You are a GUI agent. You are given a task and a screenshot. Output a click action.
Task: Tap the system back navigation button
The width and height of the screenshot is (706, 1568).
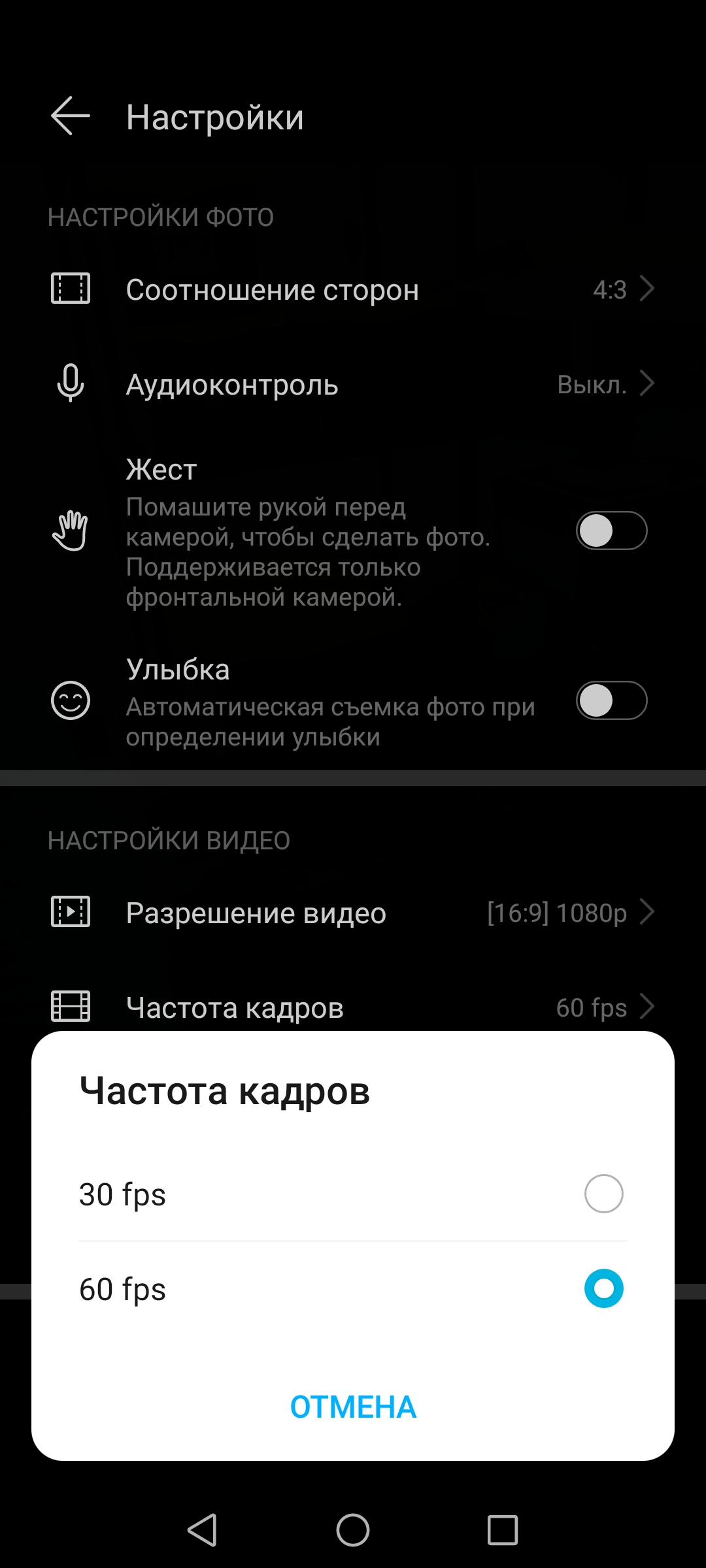point(203,1529)
